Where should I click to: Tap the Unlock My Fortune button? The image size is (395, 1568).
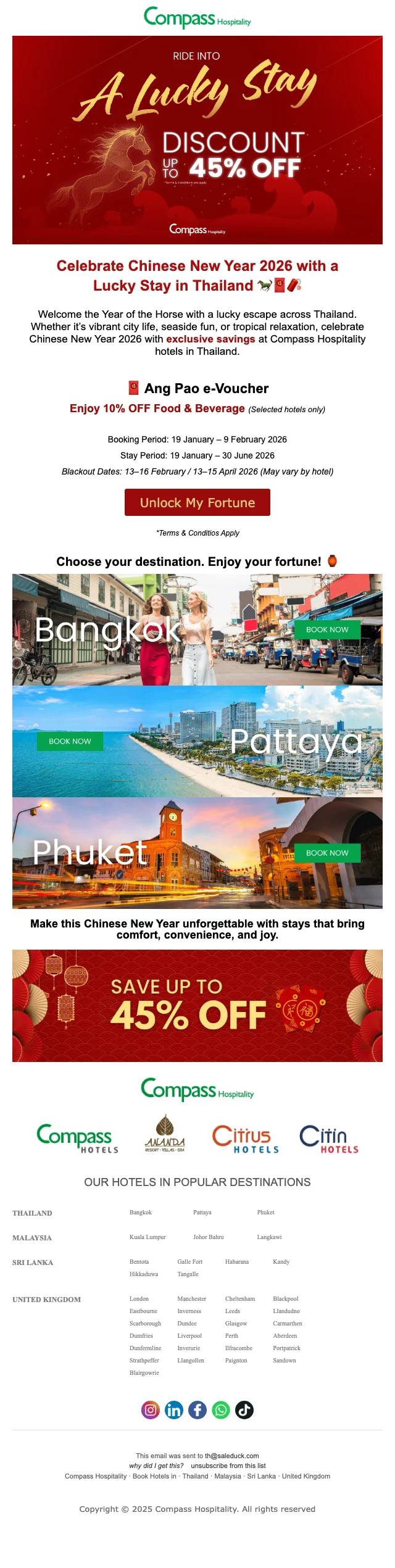(197, 502)
